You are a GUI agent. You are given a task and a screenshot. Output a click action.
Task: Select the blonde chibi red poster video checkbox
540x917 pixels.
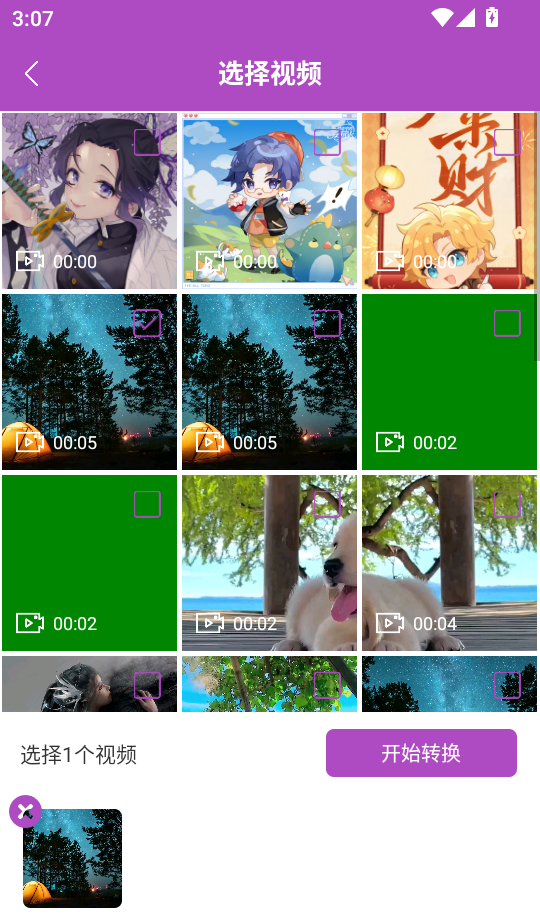[x=507, y=142]
